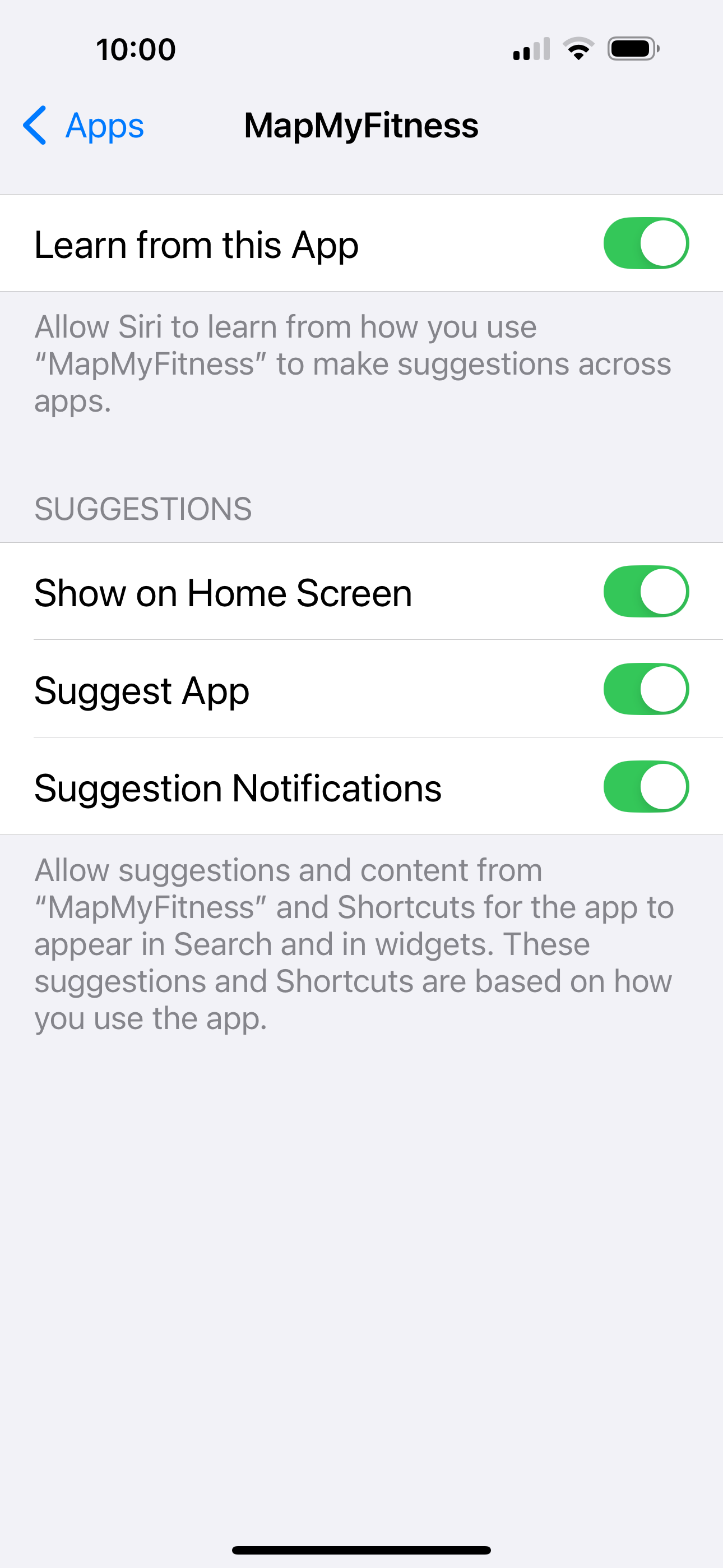The width and height of the screenshot is (723, 1568).
Task: Go back using the Apps link
Action: 104,126
